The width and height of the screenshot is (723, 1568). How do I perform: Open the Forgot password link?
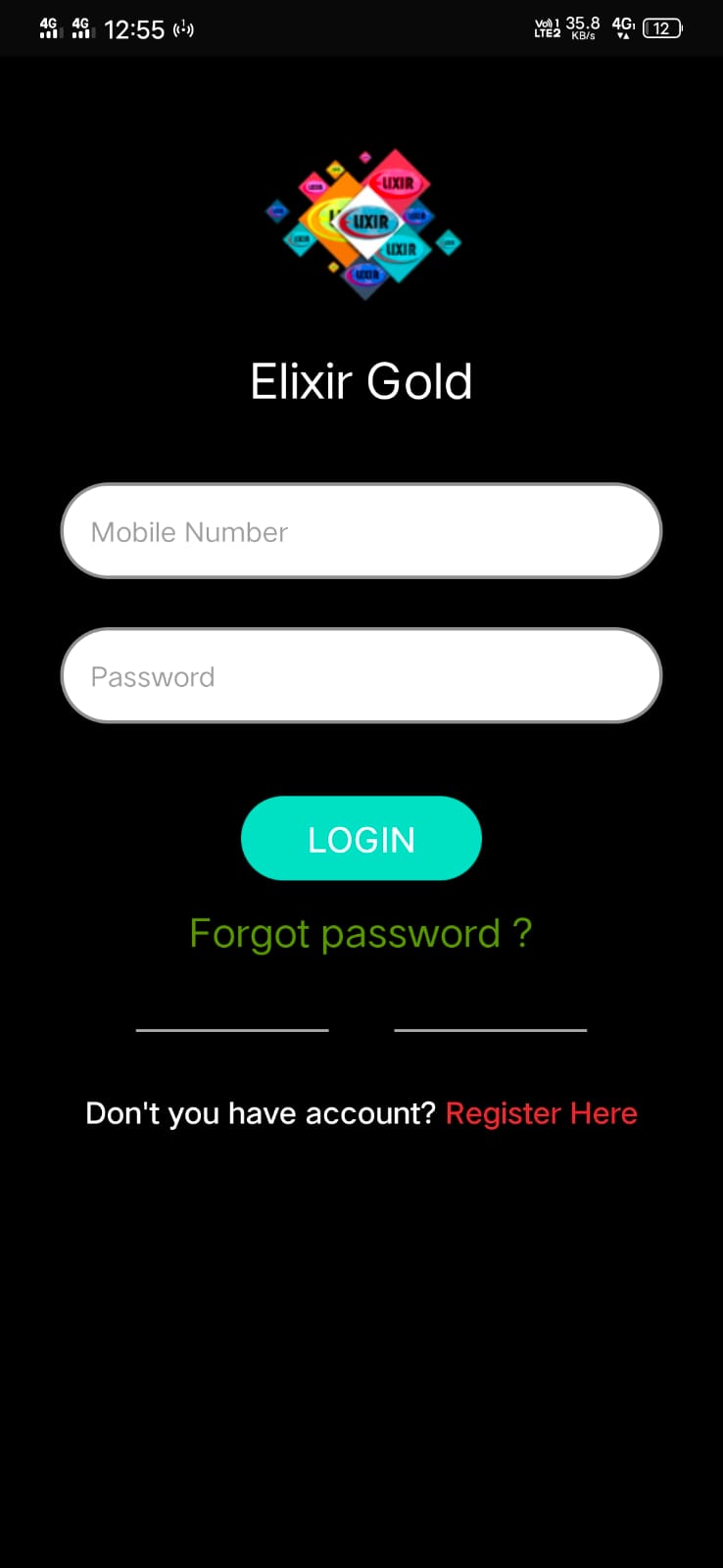pyautogui.click(x=361, y=934)
